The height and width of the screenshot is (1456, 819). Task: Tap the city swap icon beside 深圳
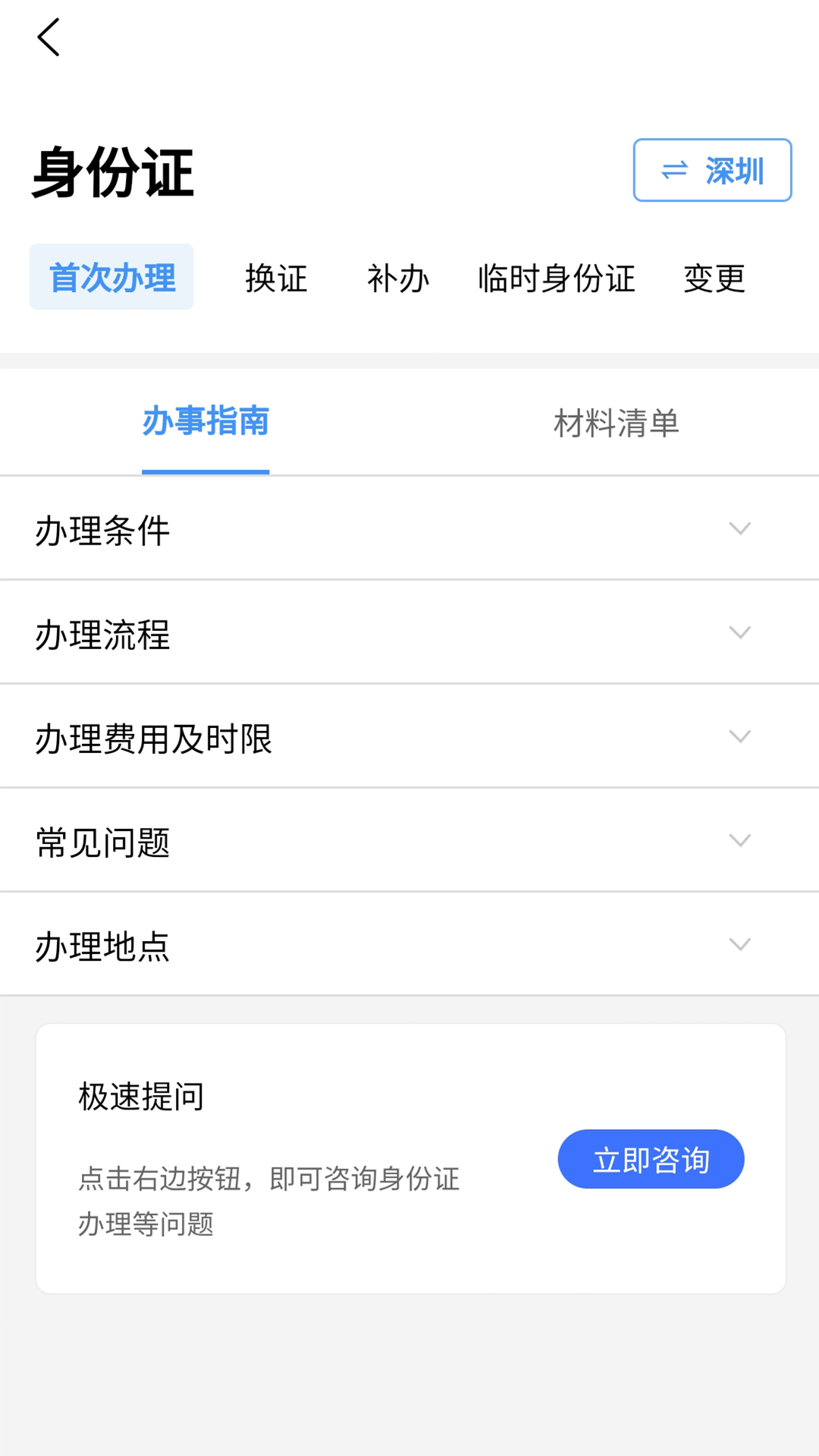click(673, 171)
